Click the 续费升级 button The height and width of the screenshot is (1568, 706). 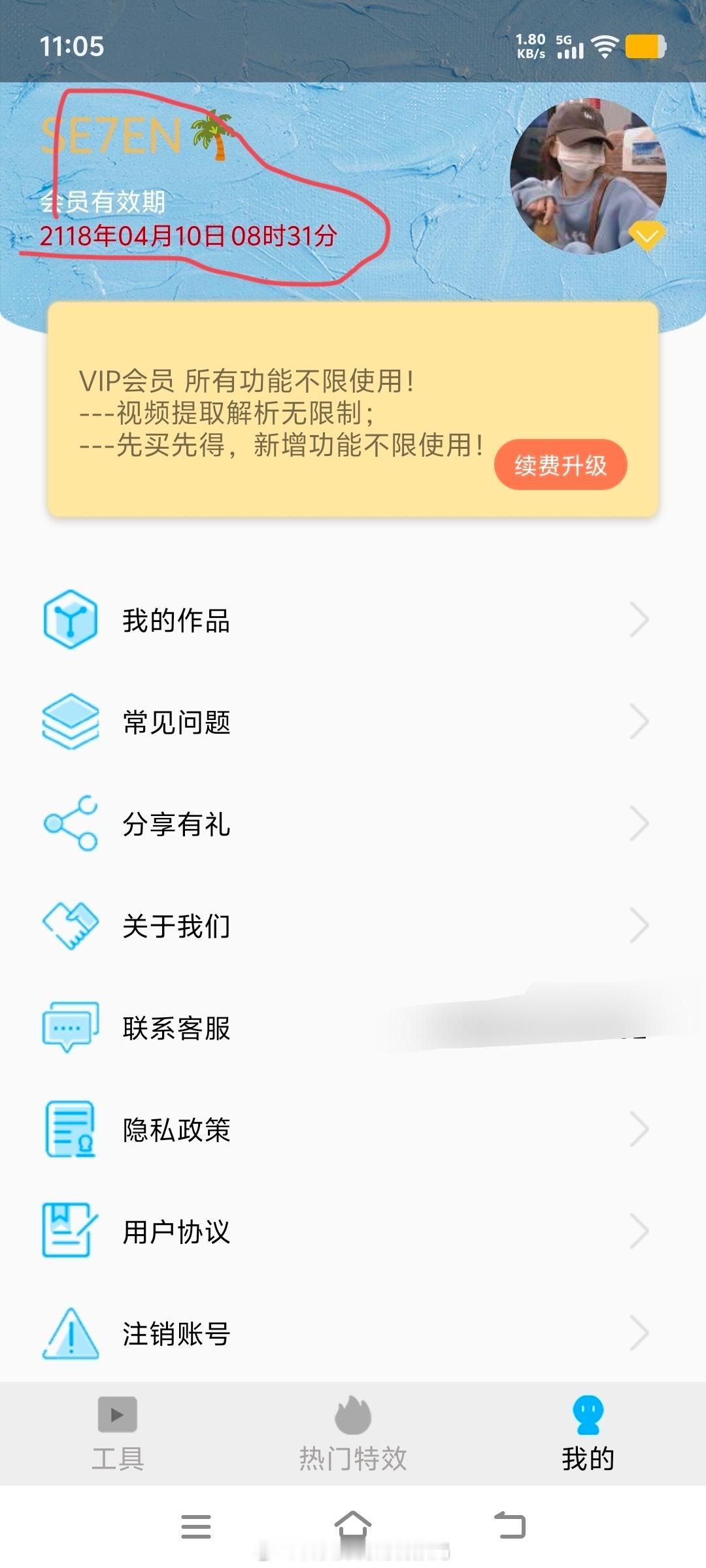click(x=561, y=465)
